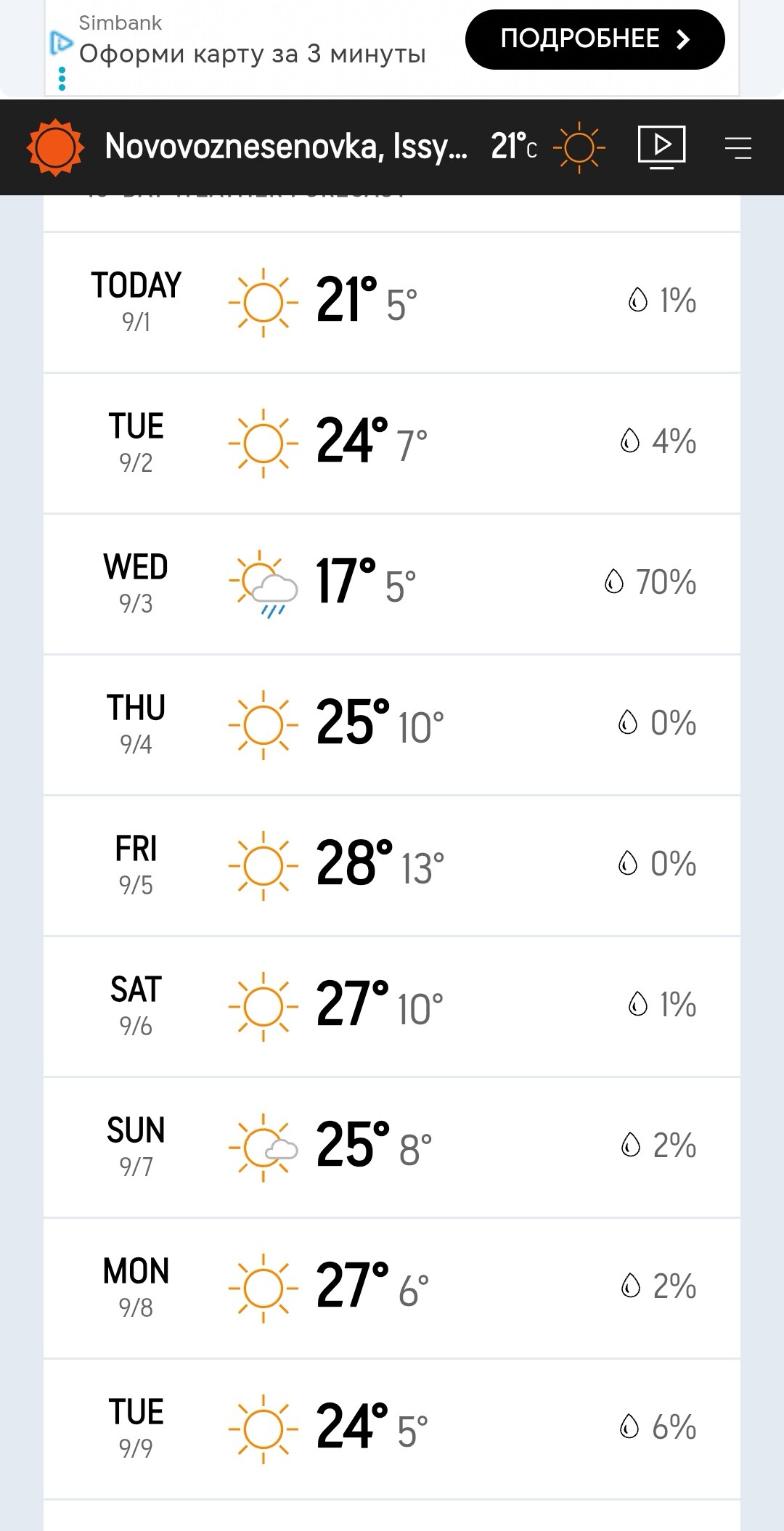The width and height of the screenshot is (784, 1531).
Task: Open the AccuWeather home logo
Action: [x=55, y=147]
